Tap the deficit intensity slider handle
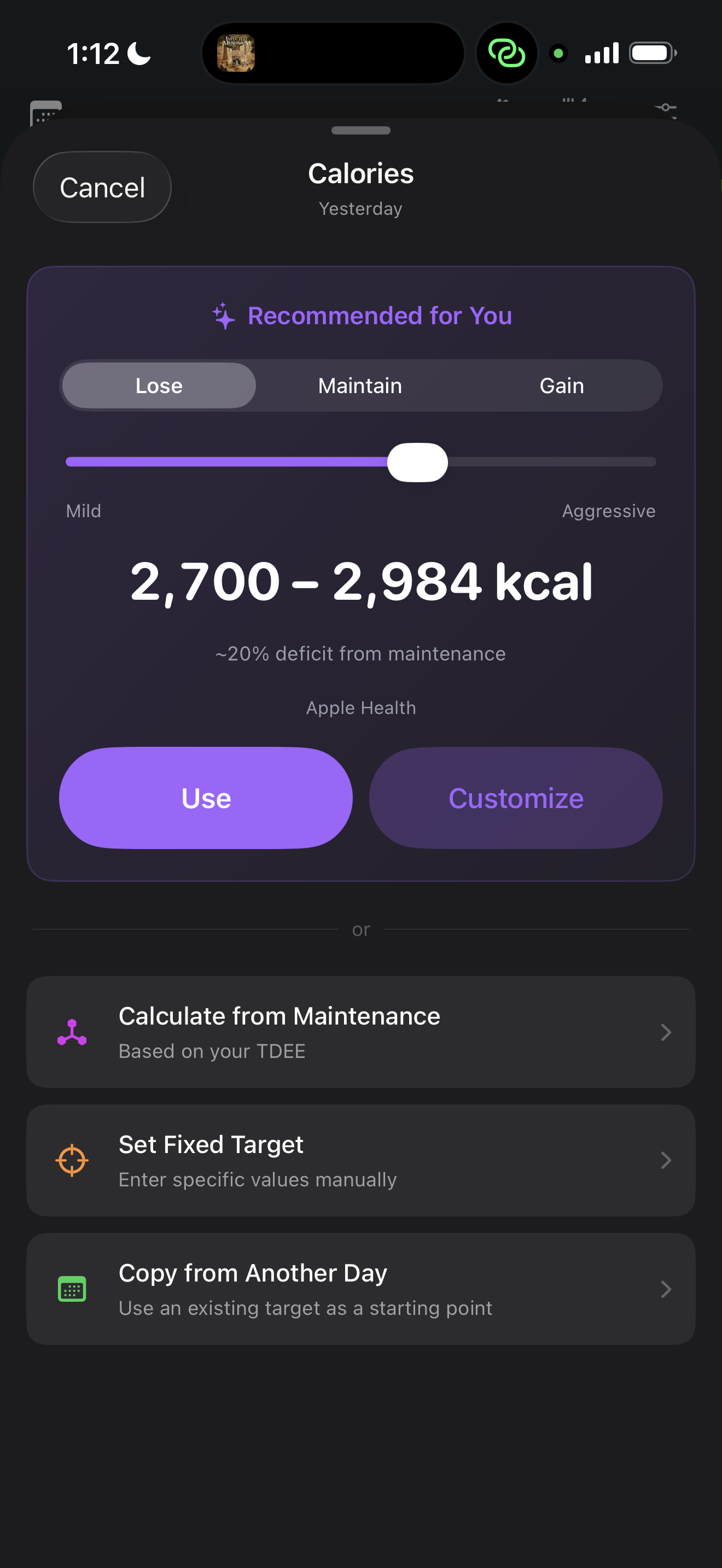The width and height of the screenshot is (722, 1568). pyautogui.click(x=418, y=463)
